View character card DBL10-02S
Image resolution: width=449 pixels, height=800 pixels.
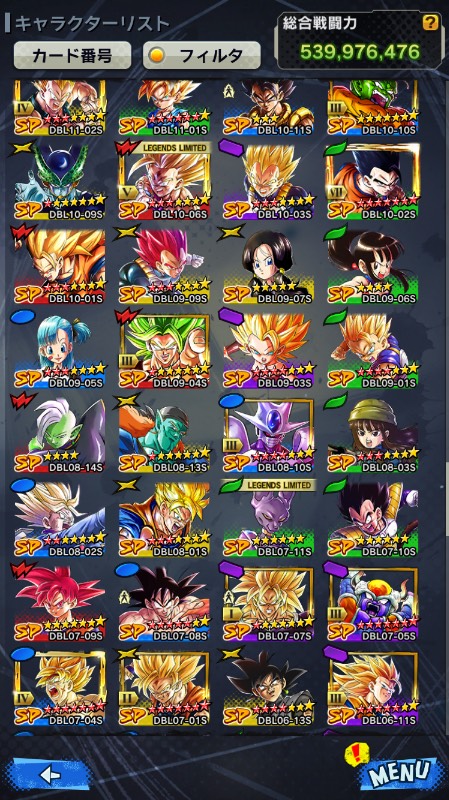click(x=372, y=182)
